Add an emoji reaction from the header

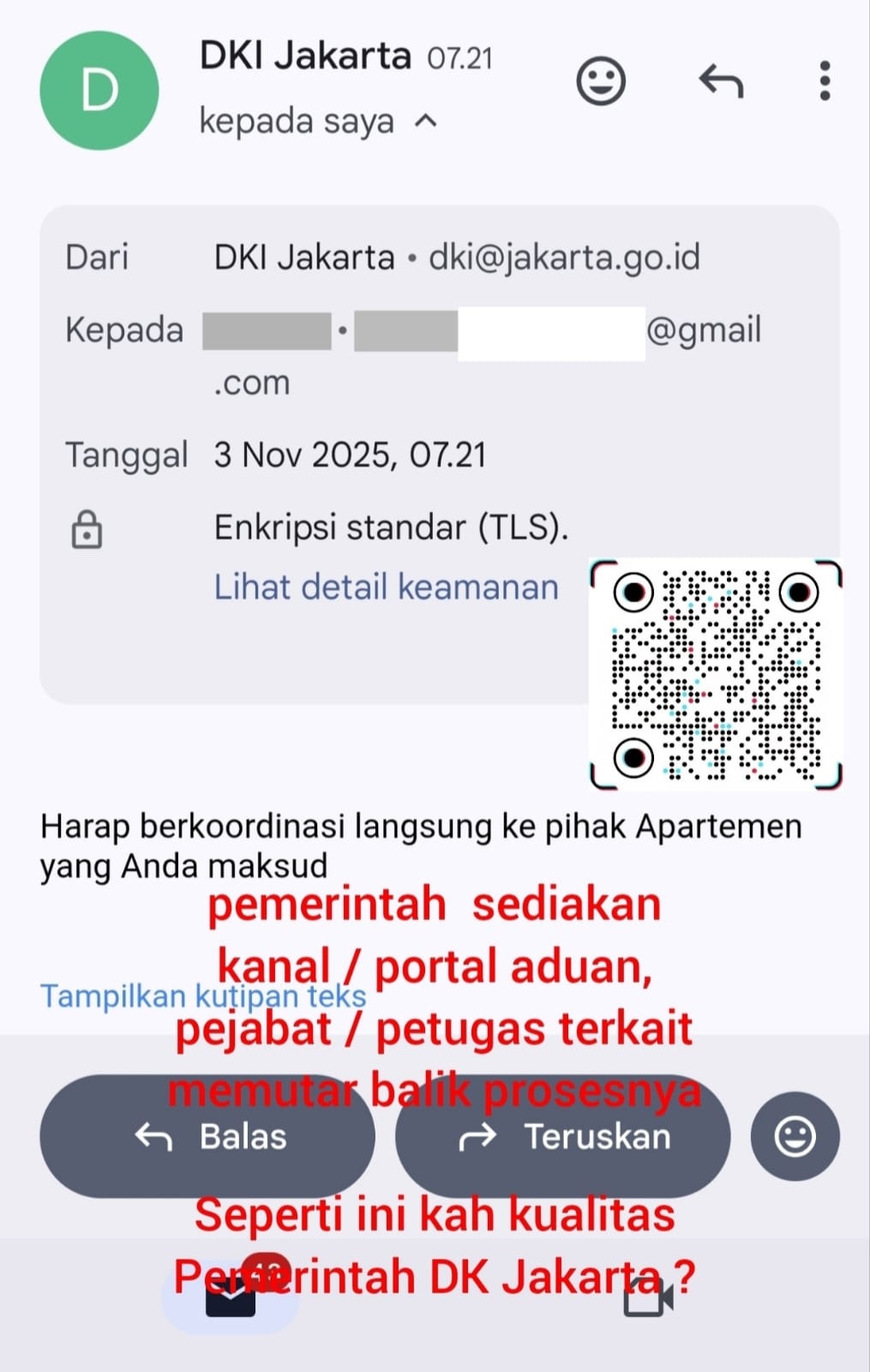(x=600, y=81)
